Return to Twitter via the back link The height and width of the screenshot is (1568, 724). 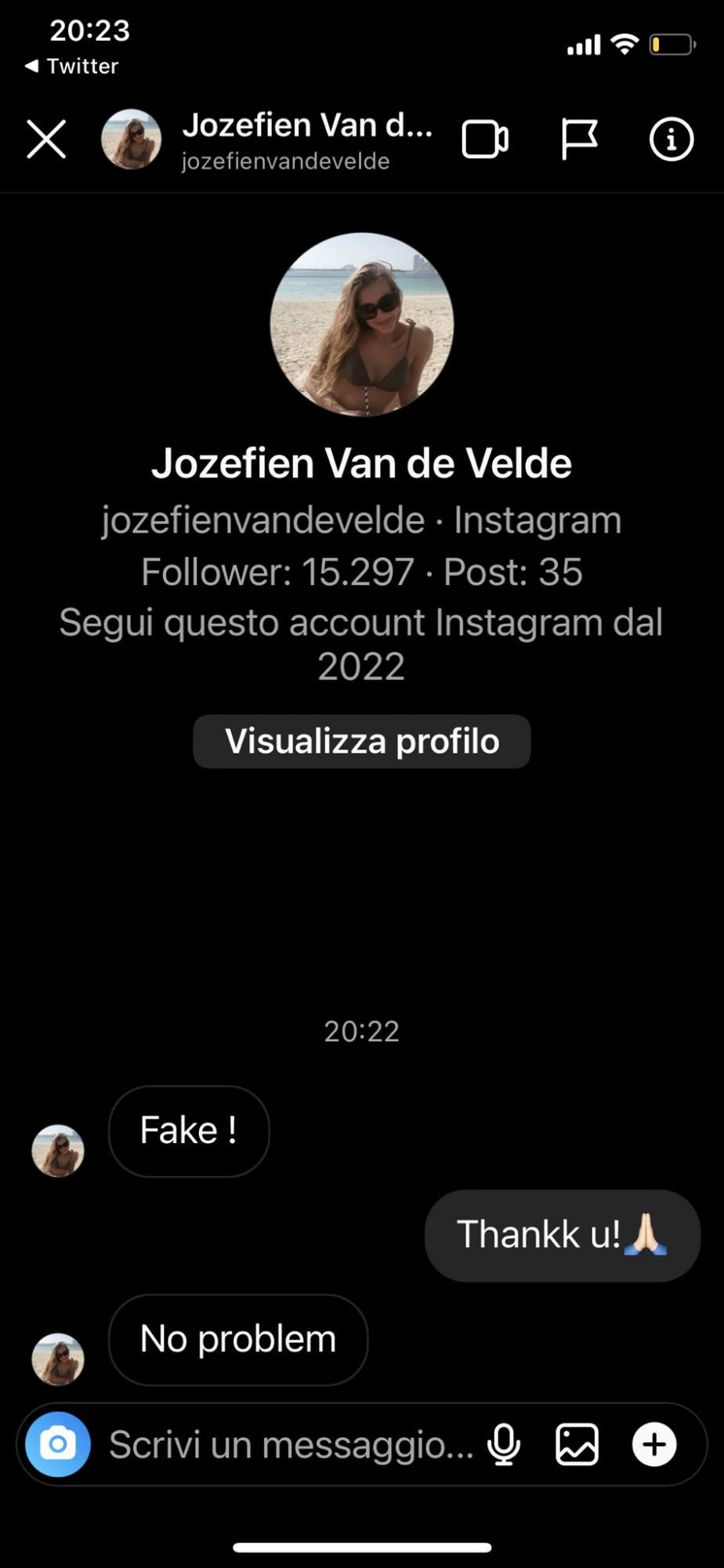click(x=72, y=66)
